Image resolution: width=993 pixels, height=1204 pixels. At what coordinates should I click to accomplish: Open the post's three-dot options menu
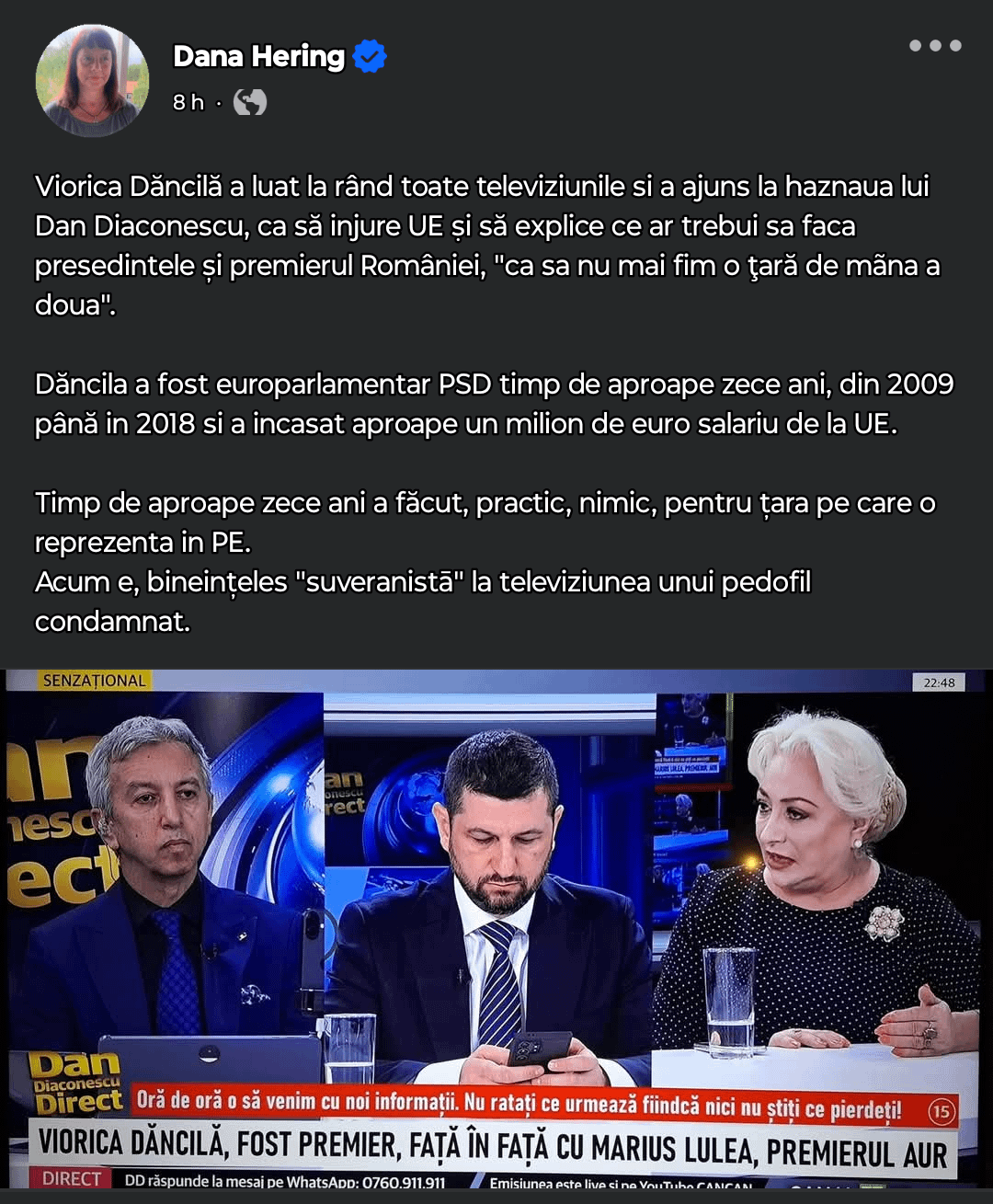point(934,45)
